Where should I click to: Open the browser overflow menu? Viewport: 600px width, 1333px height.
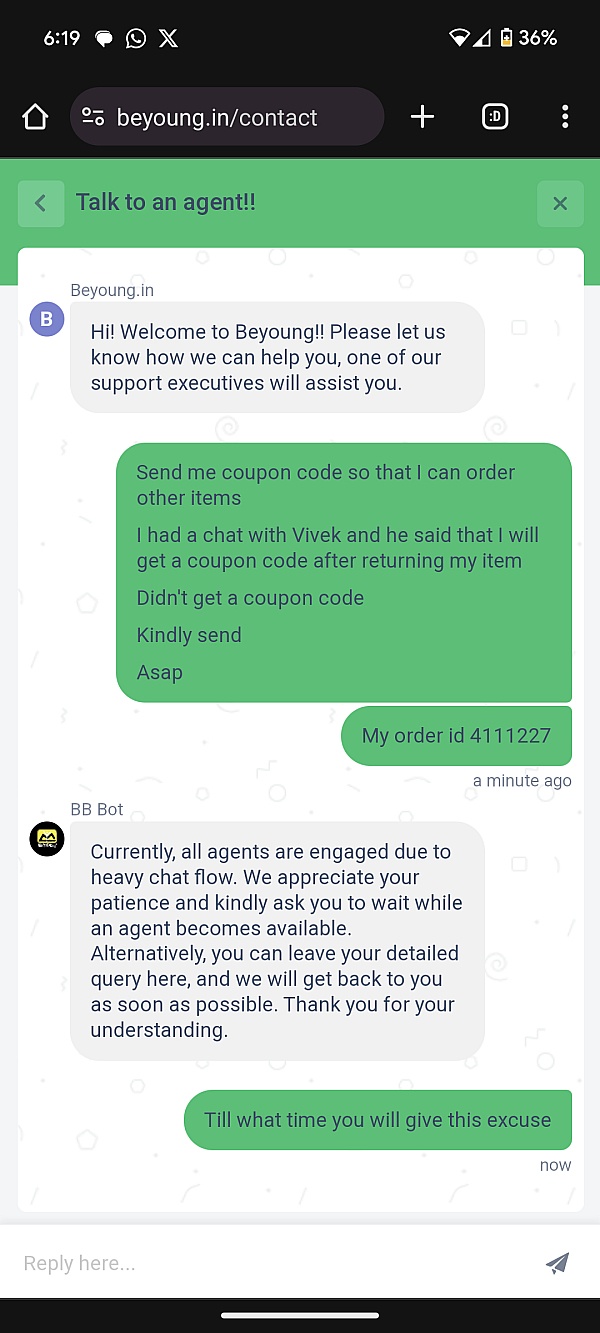point(565,117)
